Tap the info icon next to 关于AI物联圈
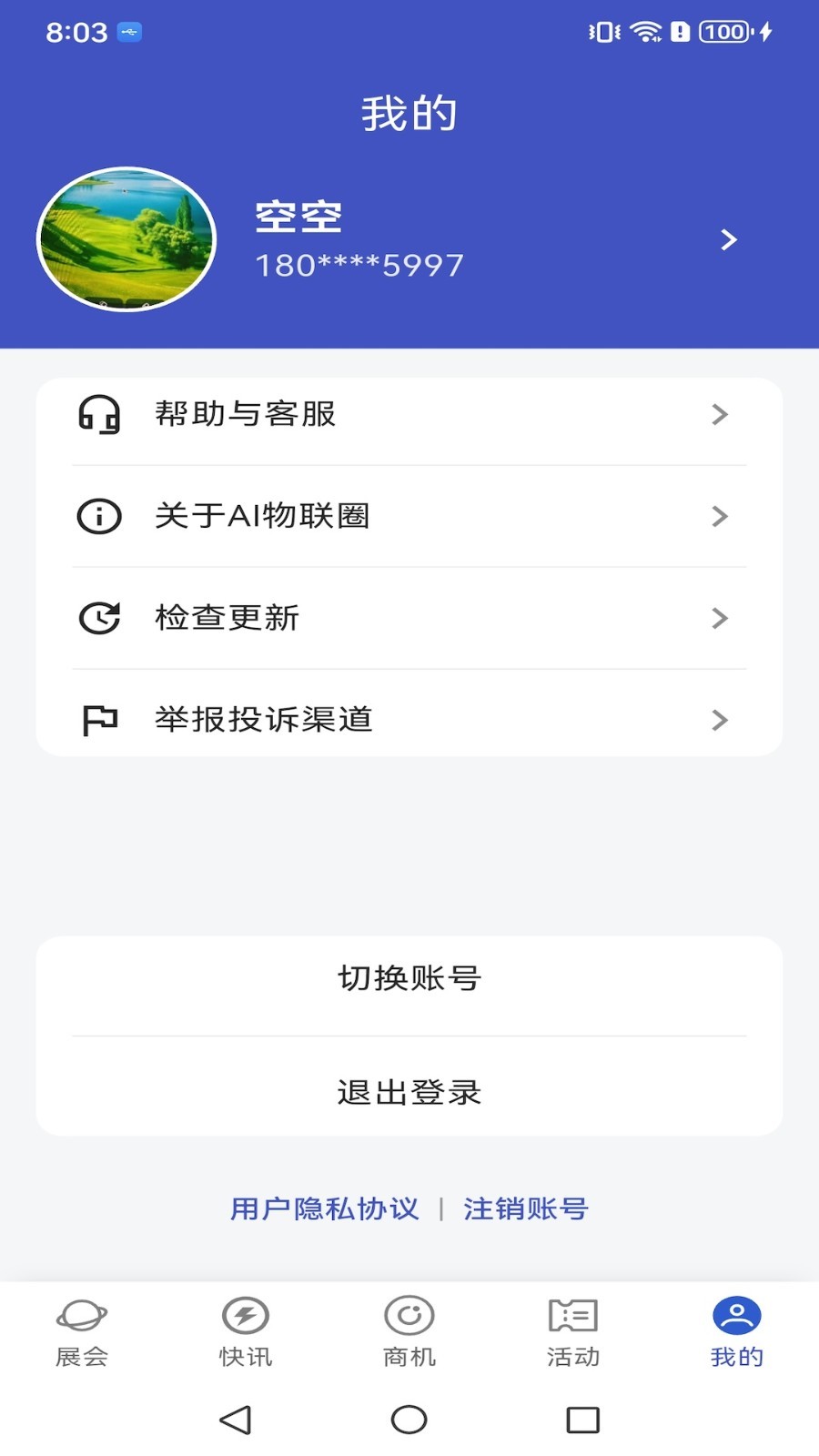 point(98,517)
